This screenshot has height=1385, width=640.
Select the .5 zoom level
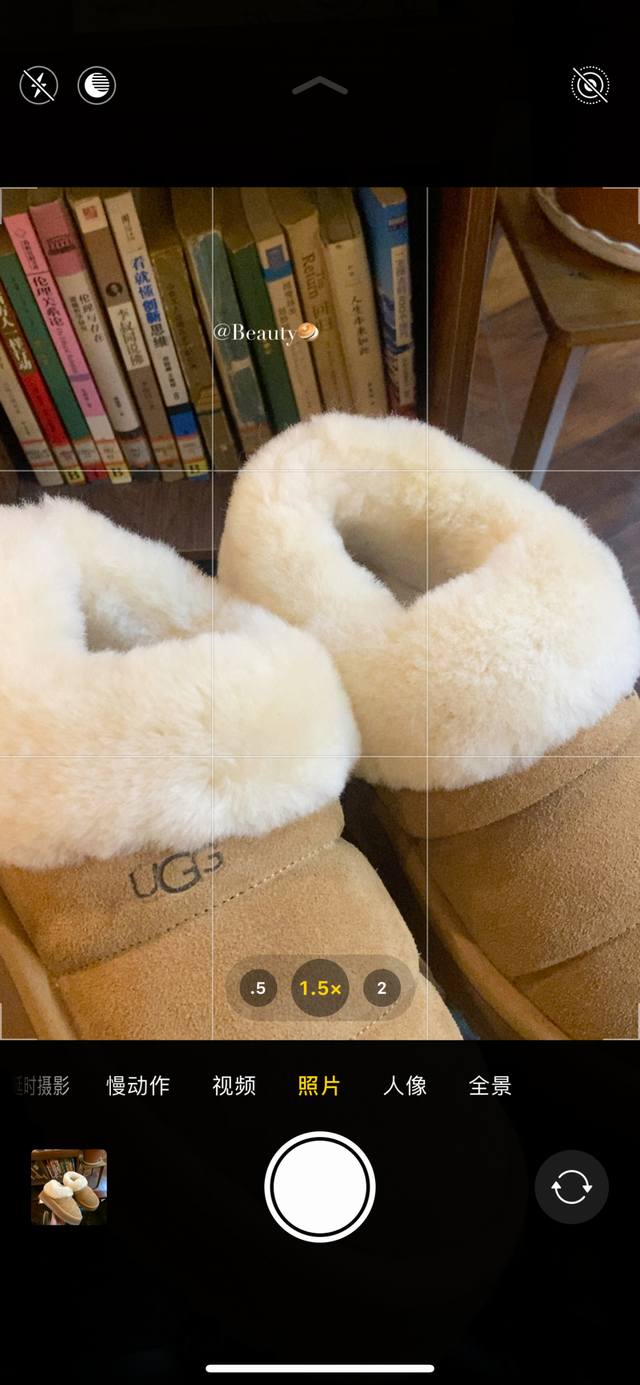click(258, 989)
